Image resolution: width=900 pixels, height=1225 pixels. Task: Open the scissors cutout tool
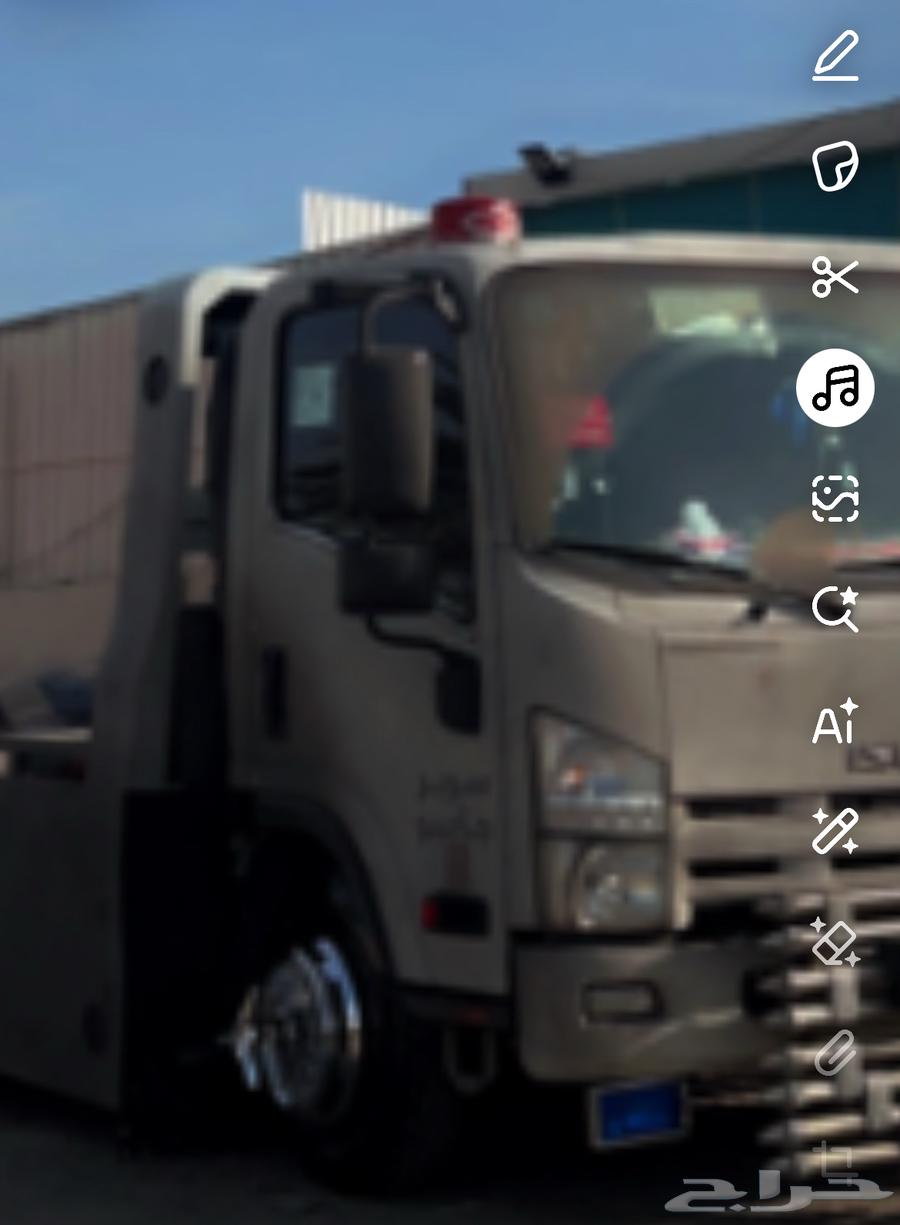coord(835,277)
